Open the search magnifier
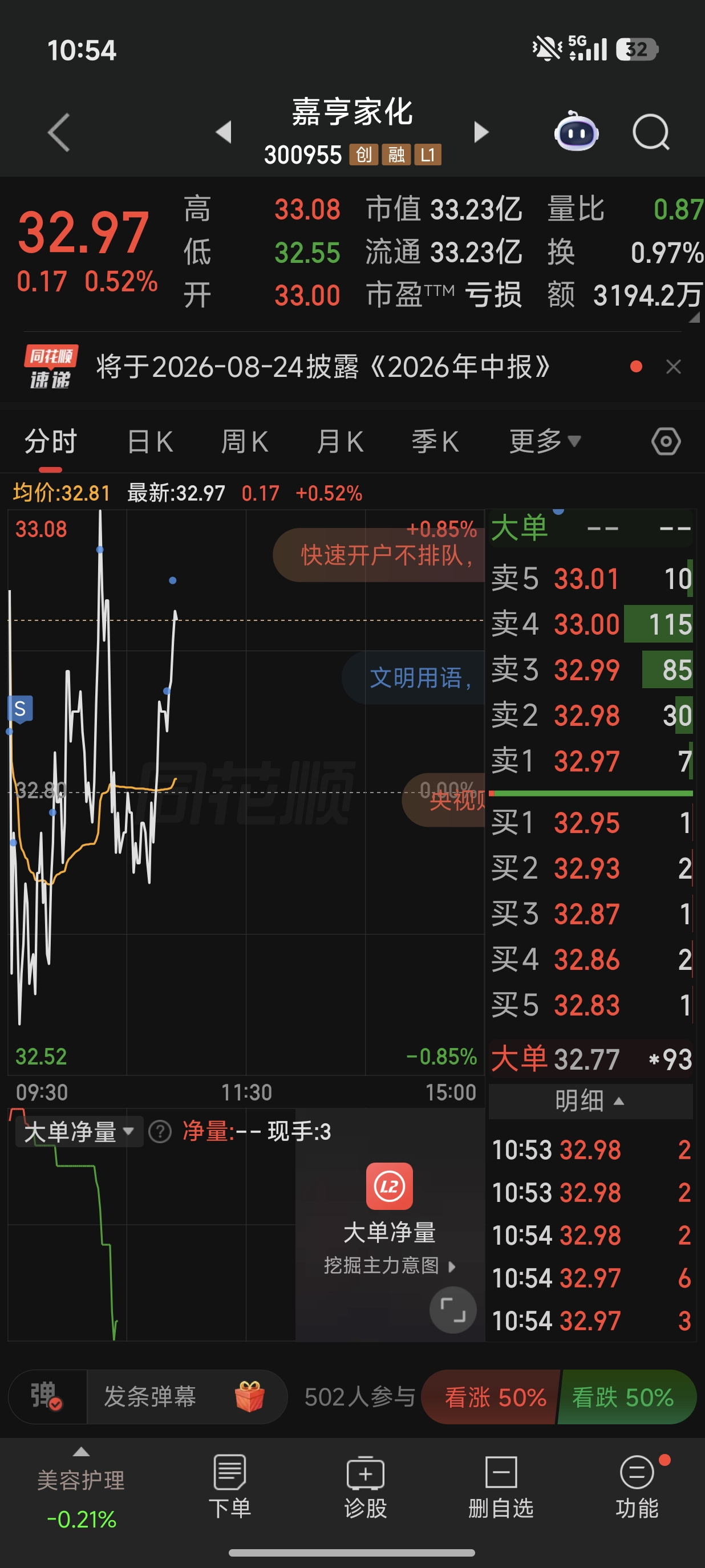705x1568 pixels. click(651, 132)
